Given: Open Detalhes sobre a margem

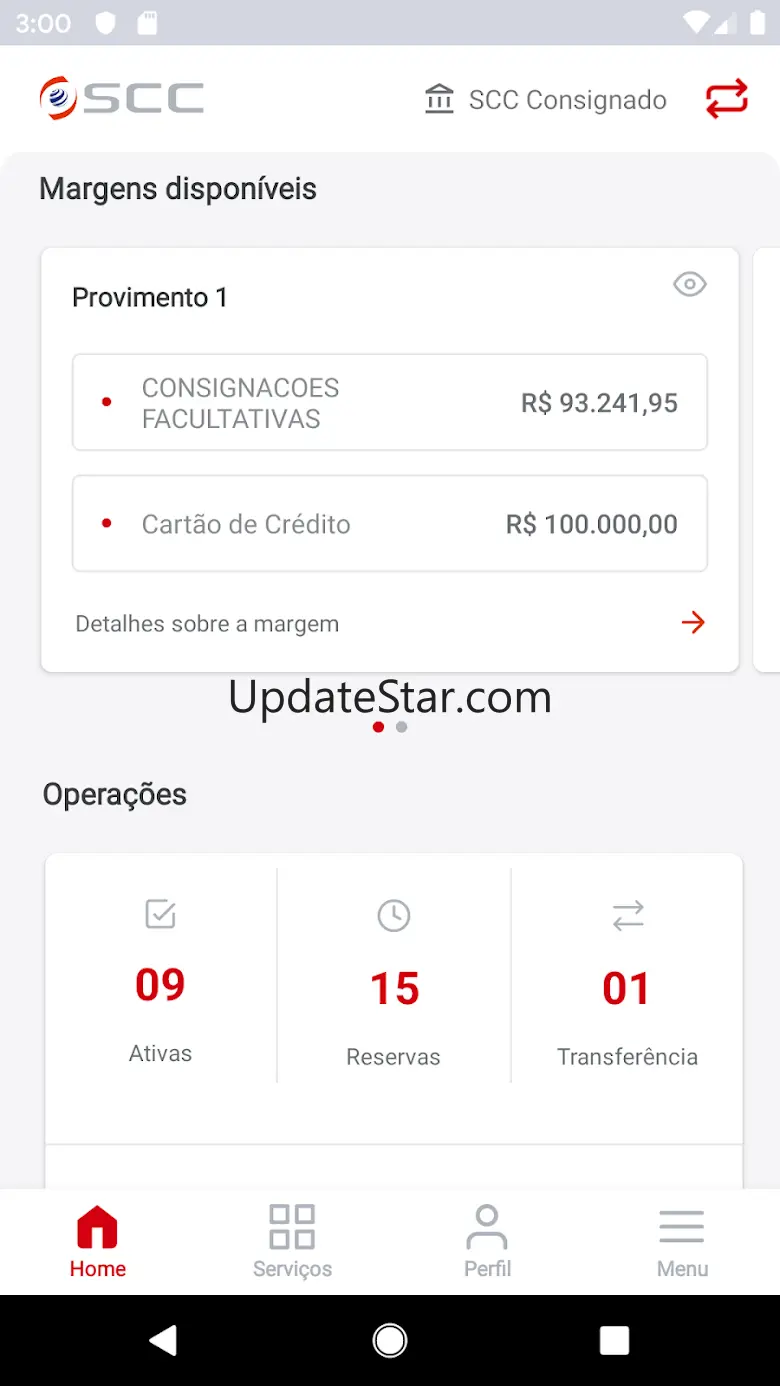Looking at the screenshot, I should pos(389,624).
